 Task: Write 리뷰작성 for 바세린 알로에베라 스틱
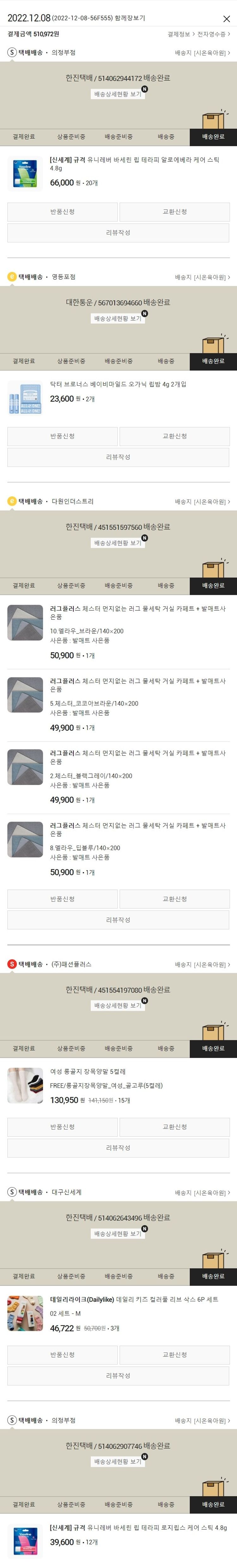click(x=118, y=233)
